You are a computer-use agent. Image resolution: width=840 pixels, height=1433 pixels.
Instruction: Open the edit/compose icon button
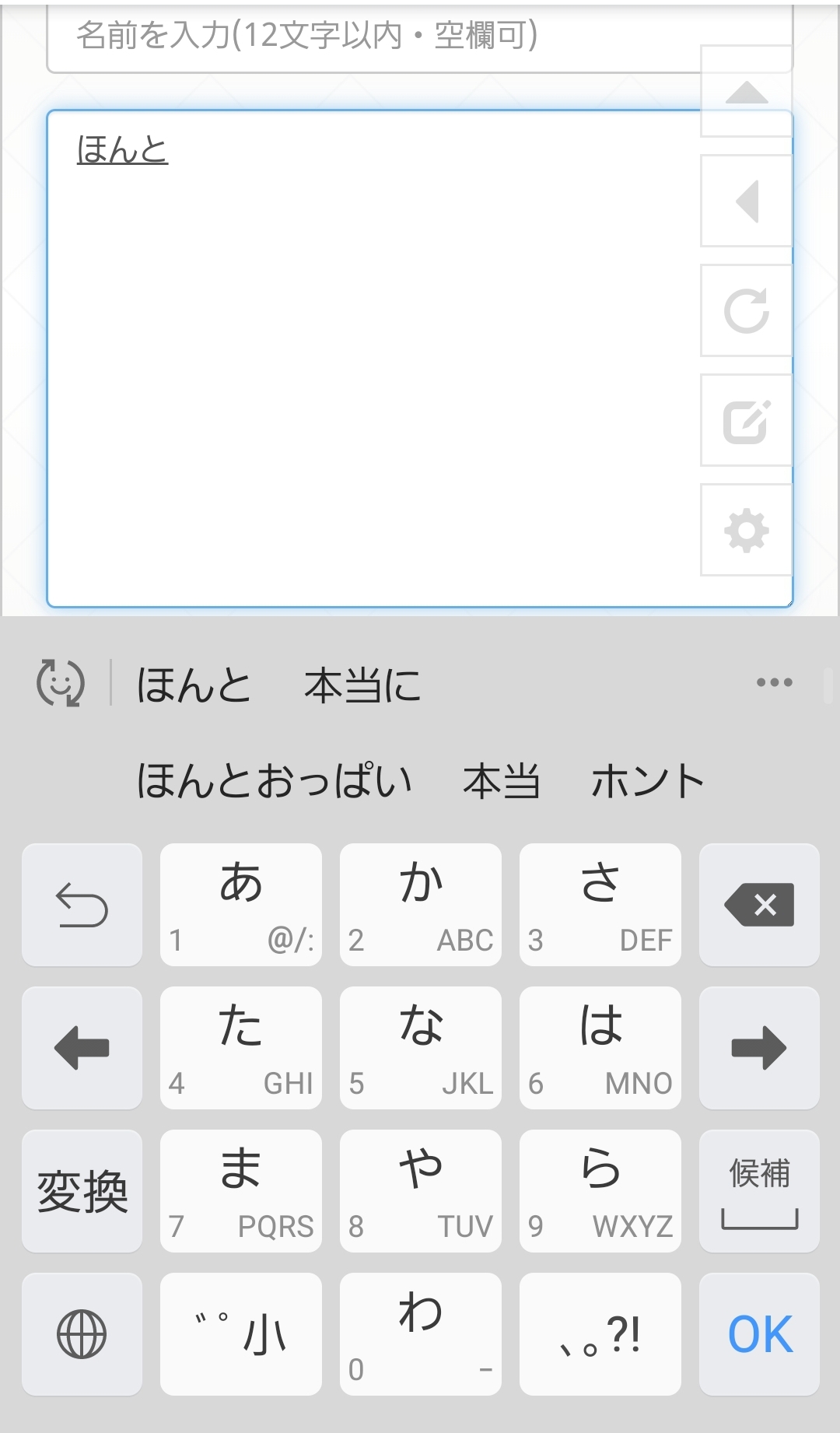click(x=746, y=421)
